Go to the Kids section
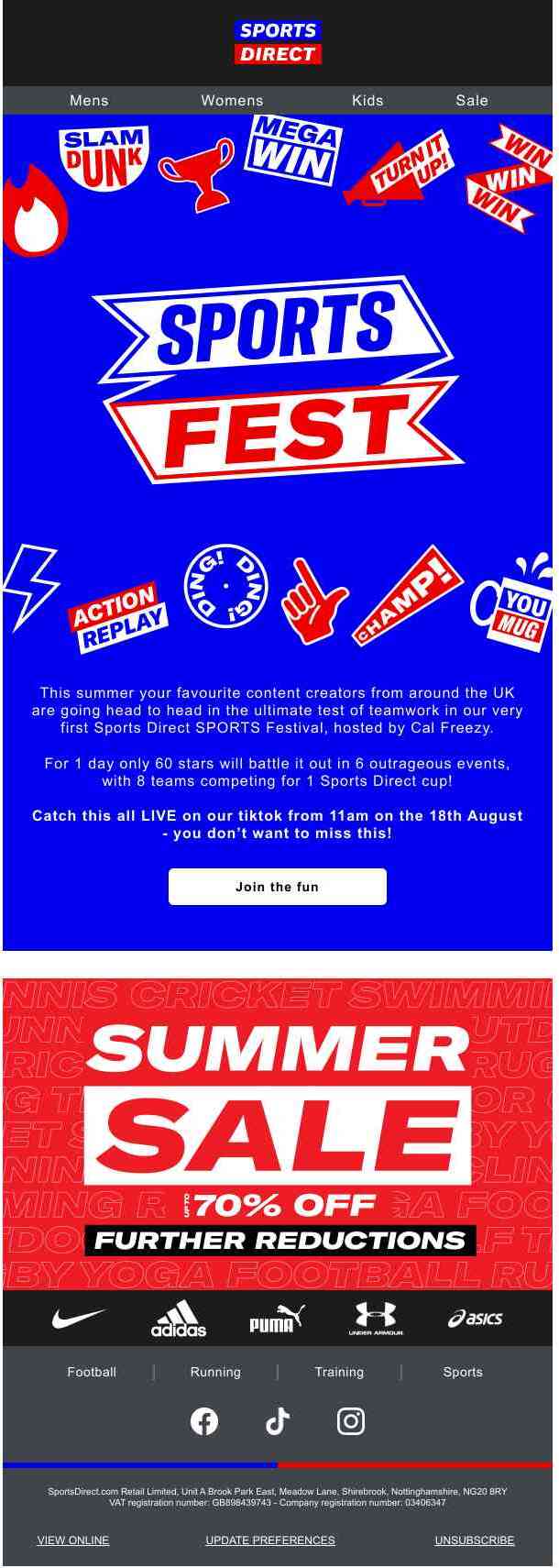Image resolution: width=559 pixels, height=1568 pixels. pyautogui.click(x=367, y=101)
